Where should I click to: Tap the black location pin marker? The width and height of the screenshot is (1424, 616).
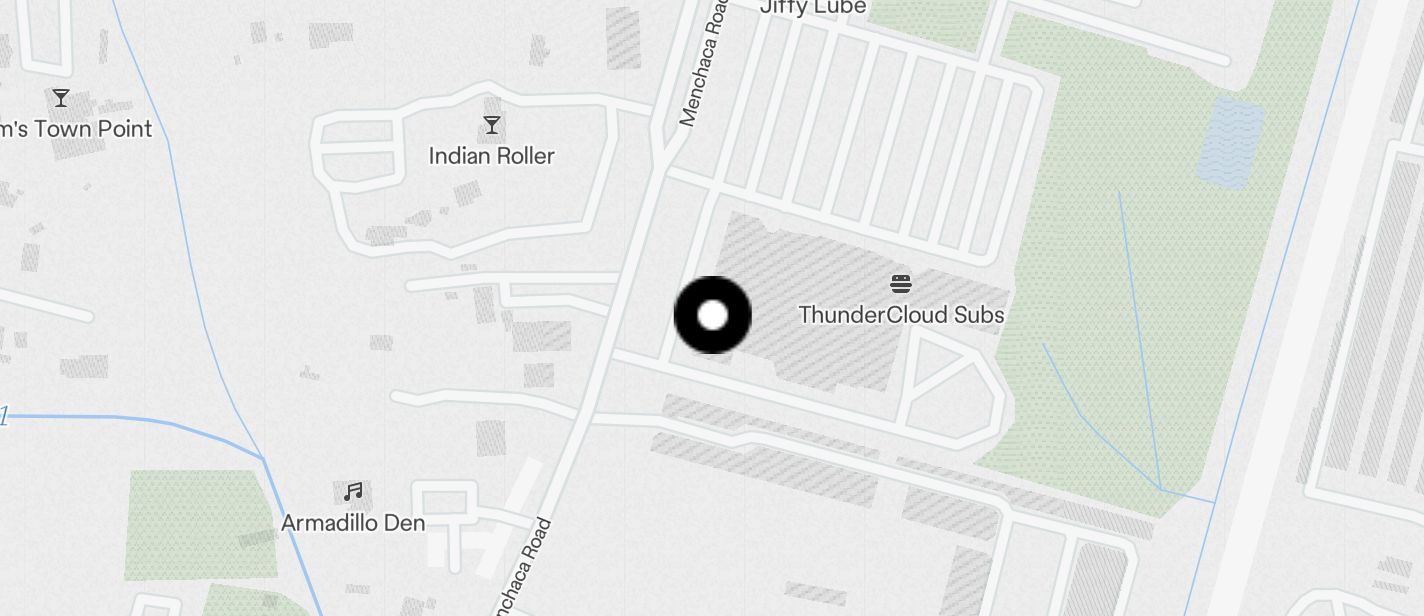712,315
